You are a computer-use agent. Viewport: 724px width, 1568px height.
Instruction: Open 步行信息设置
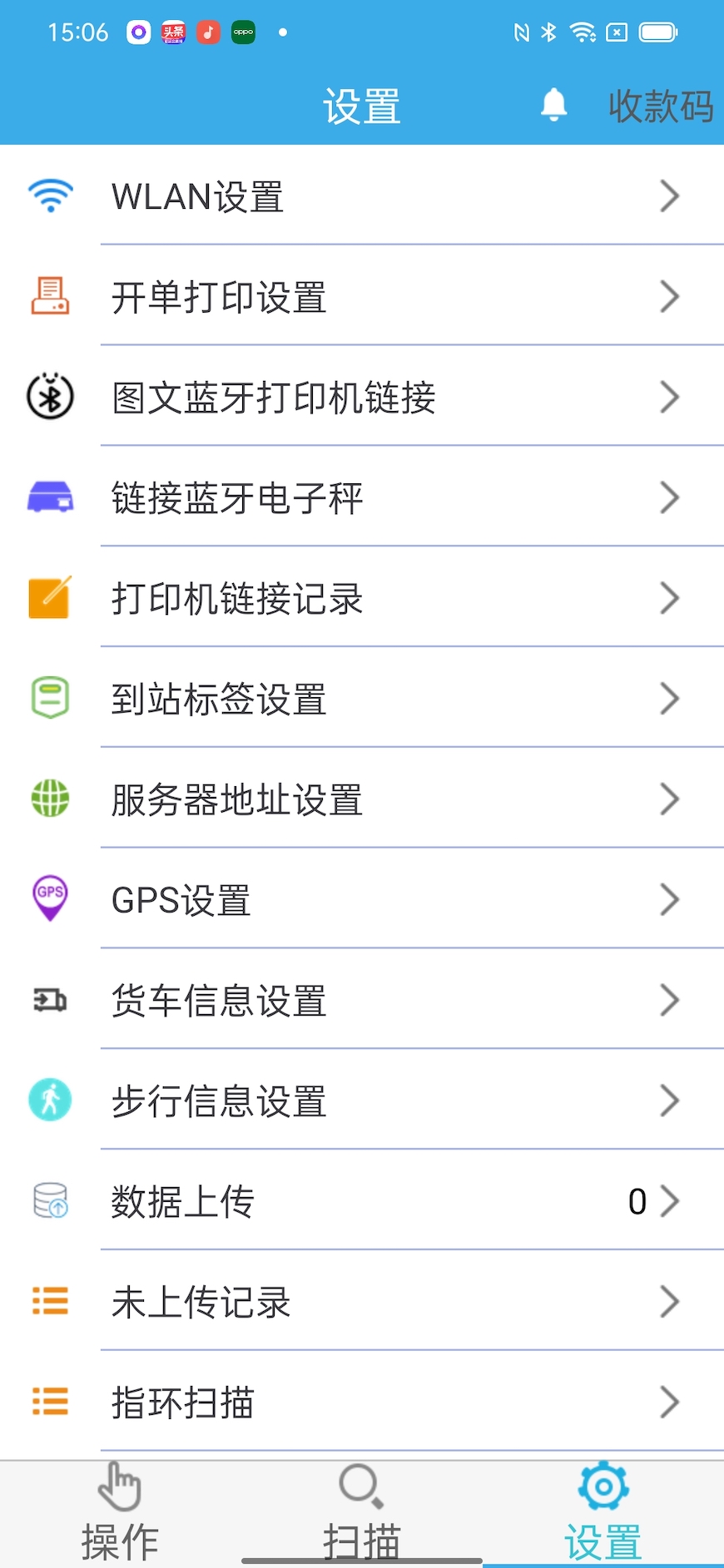[362, 1101]
